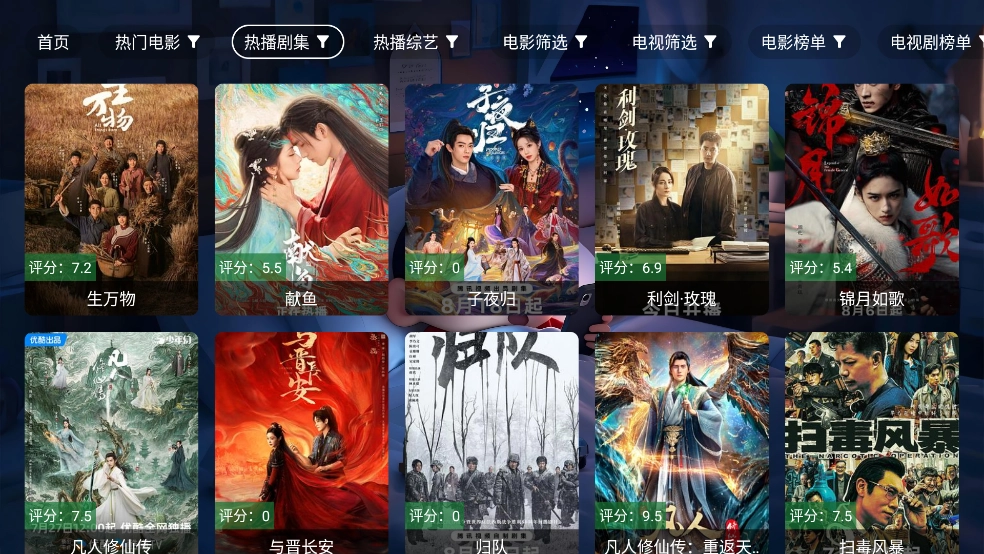View the 归队 series
Viewport: 984px width, 554px height.
[491, 440]
